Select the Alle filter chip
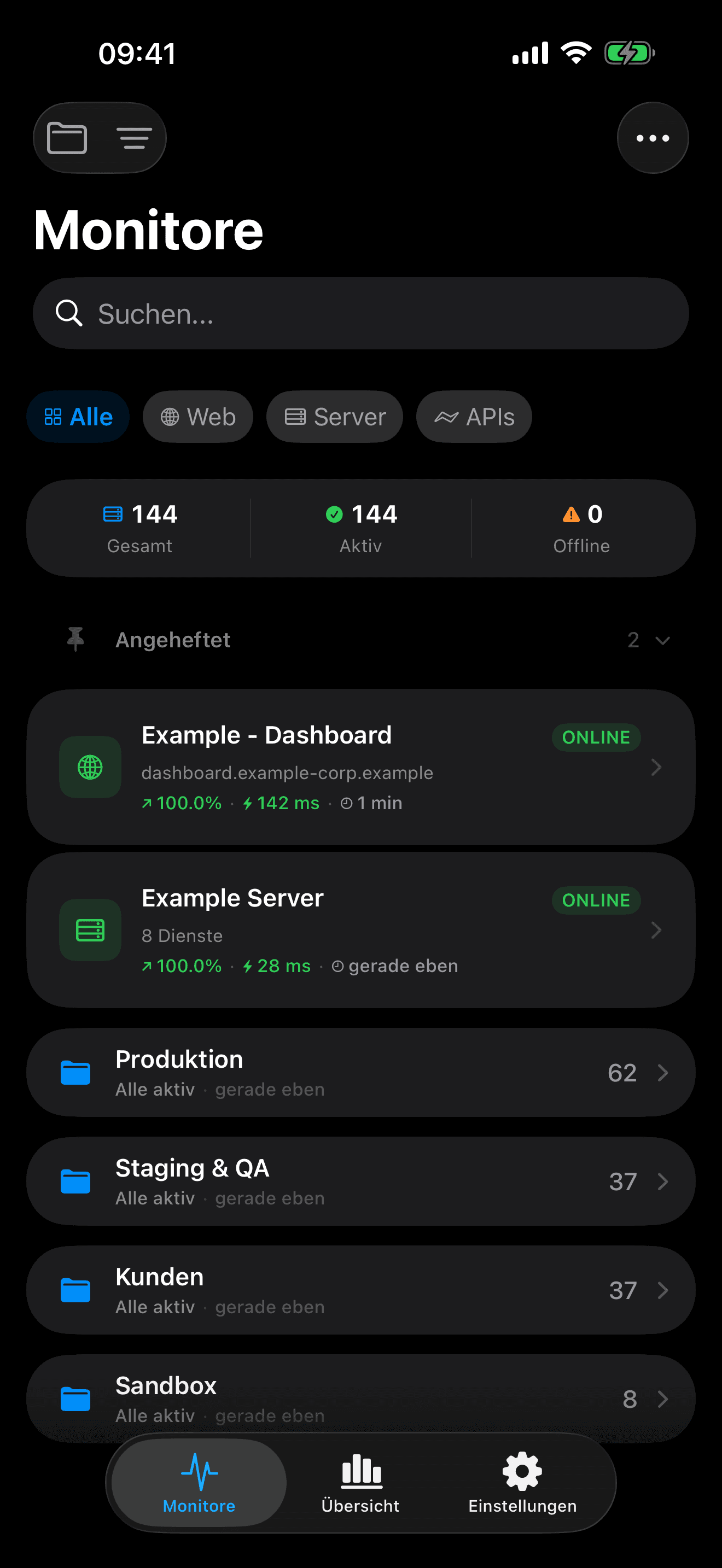Screen dimensions: 722x1568 tap(78, 417)
